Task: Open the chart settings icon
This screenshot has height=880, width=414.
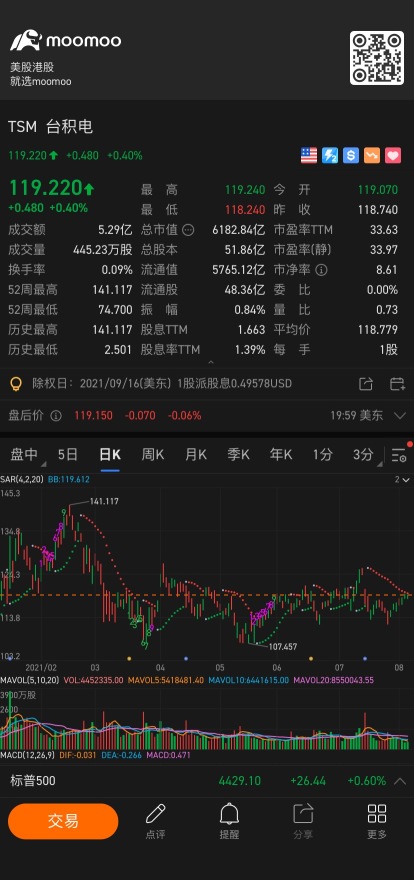Action: point(399,455)
